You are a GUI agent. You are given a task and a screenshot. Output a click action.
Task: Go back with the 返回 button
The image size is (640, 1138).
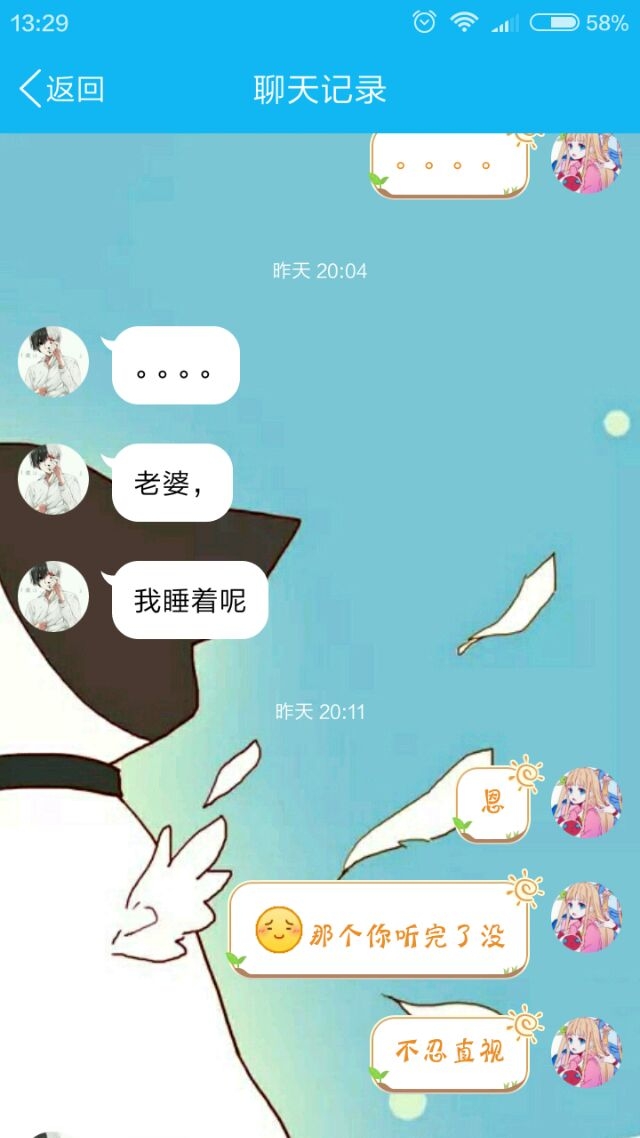[x=61, y=89]
